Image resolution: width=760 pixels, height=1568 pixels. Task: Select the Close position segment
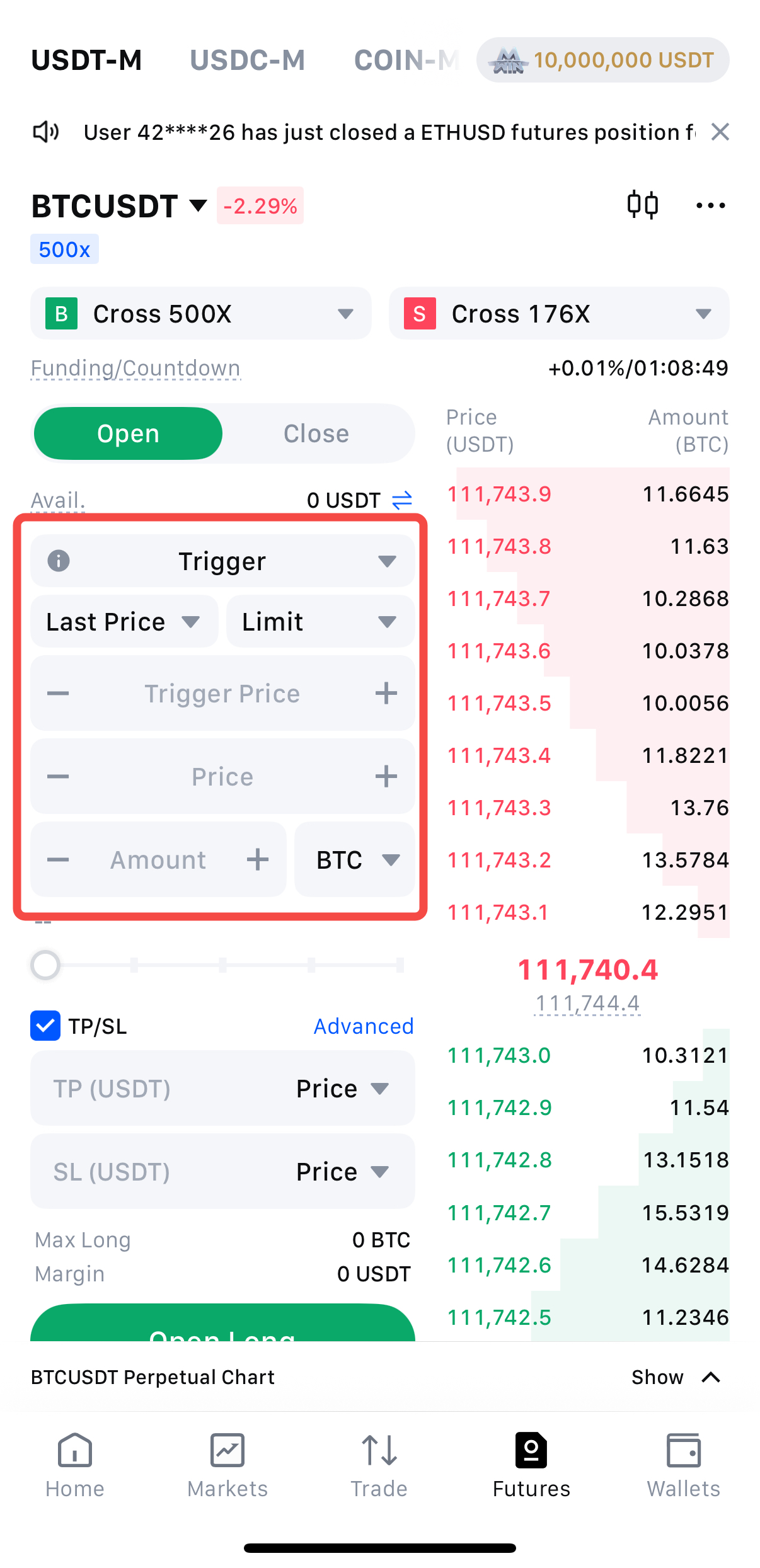click(x=316, y=433)
